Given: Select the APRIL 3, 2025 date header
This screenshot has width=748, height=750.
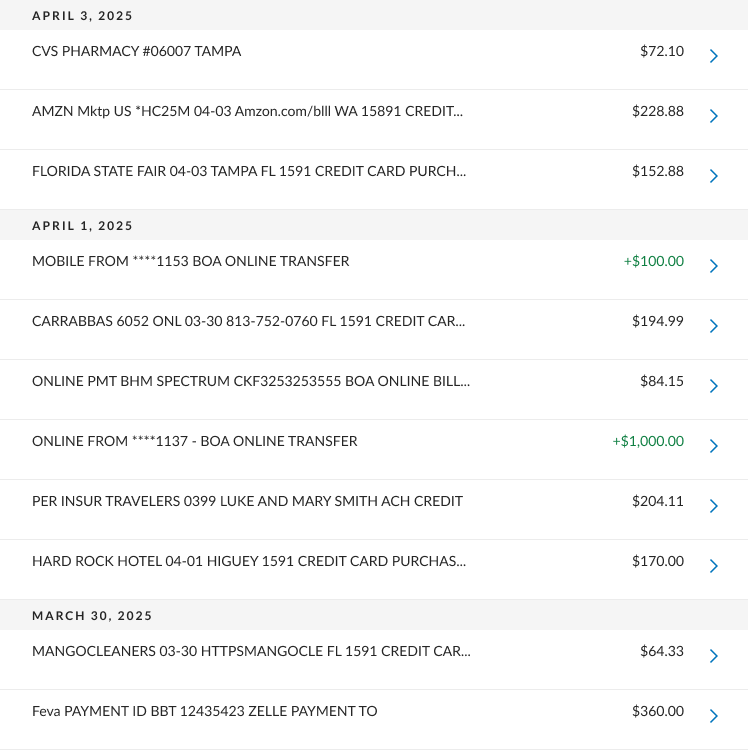Looking at the screenshot, I should (82, 16).
